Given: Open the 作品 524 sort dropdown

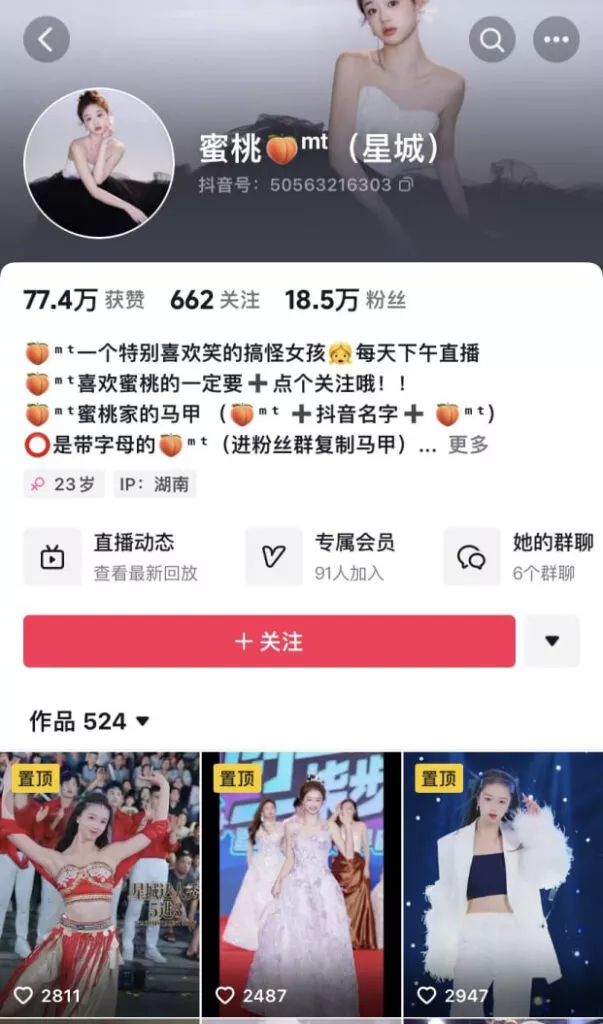Looking at the screenshot, I should click(x=90, y=721).
